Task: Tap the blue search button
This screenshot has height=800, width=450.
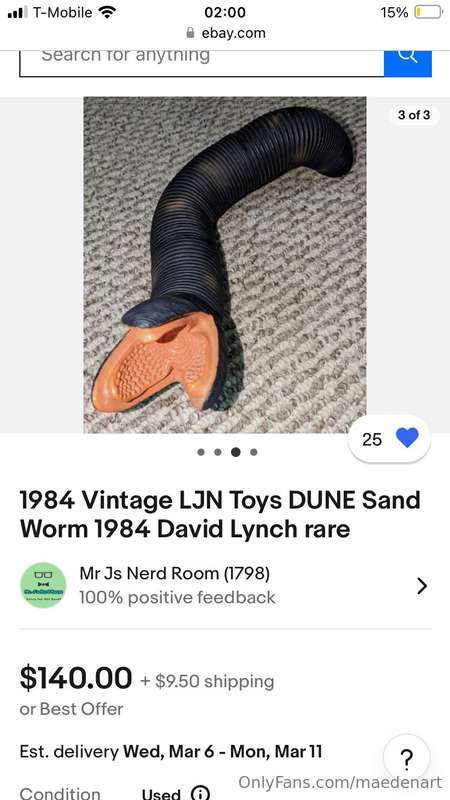Action: pos(408,64)
